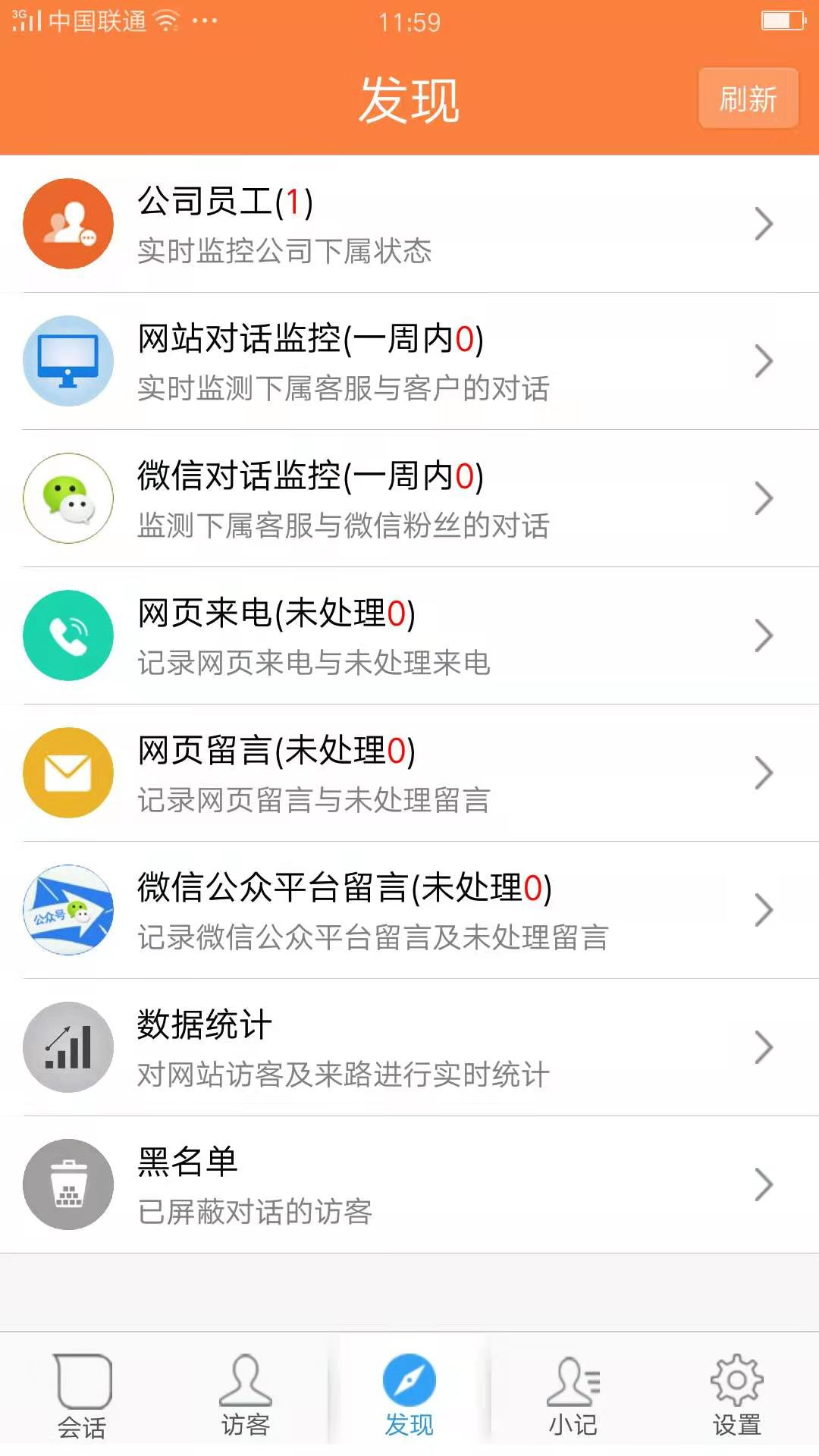Select the 黑名单 trash bin icon
The height and width of the screenshot is (1456, 819).
pos(67,1185)
